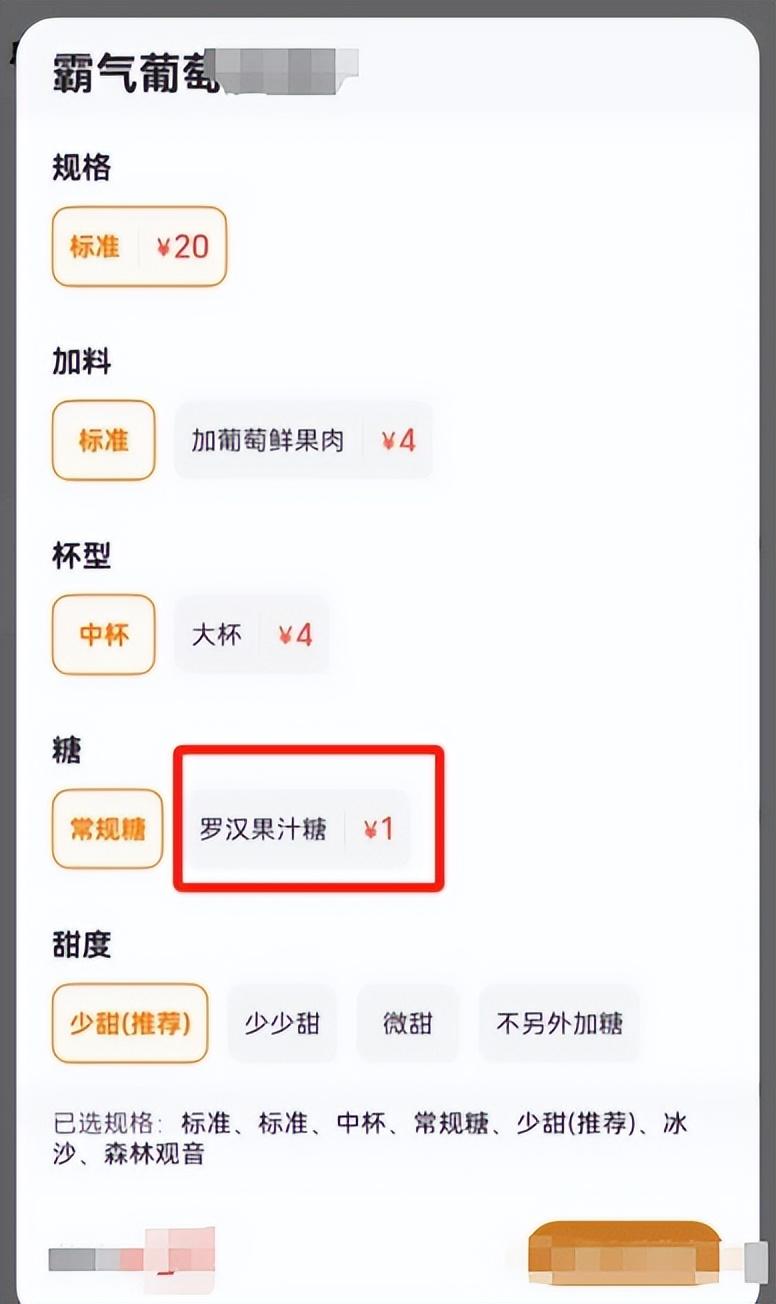Add 加葡萄鲜果肉 topping for ¥4
This screenshot has width=776, height=1304.
coord(303,440)
